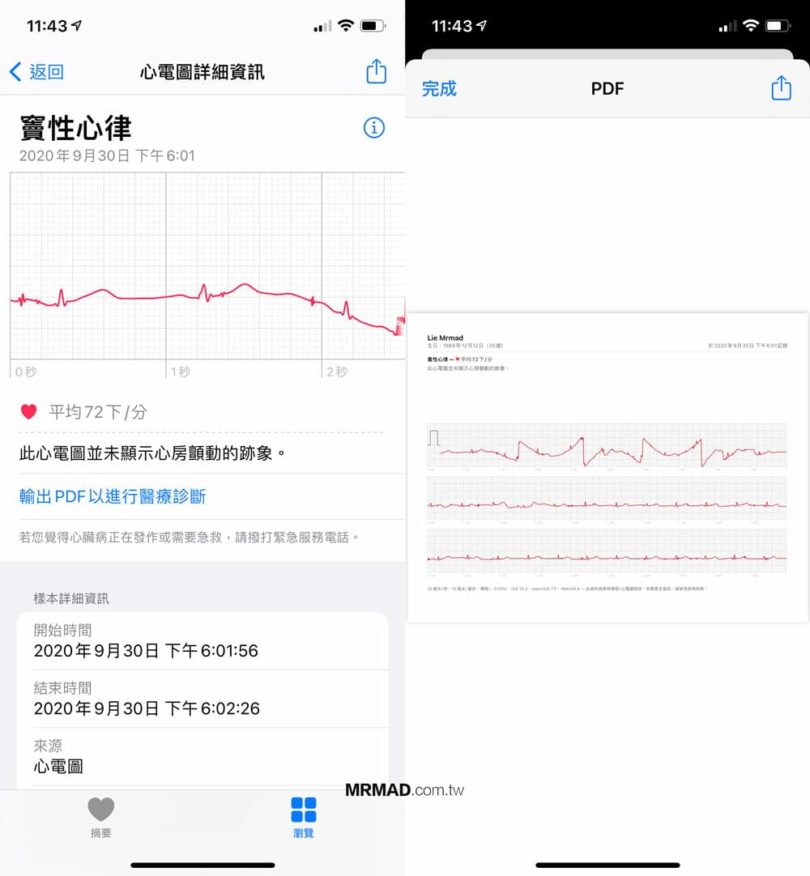Tap 完成 to close the PDF
Viewport: 810px width, 876px height.
[439, 89]
